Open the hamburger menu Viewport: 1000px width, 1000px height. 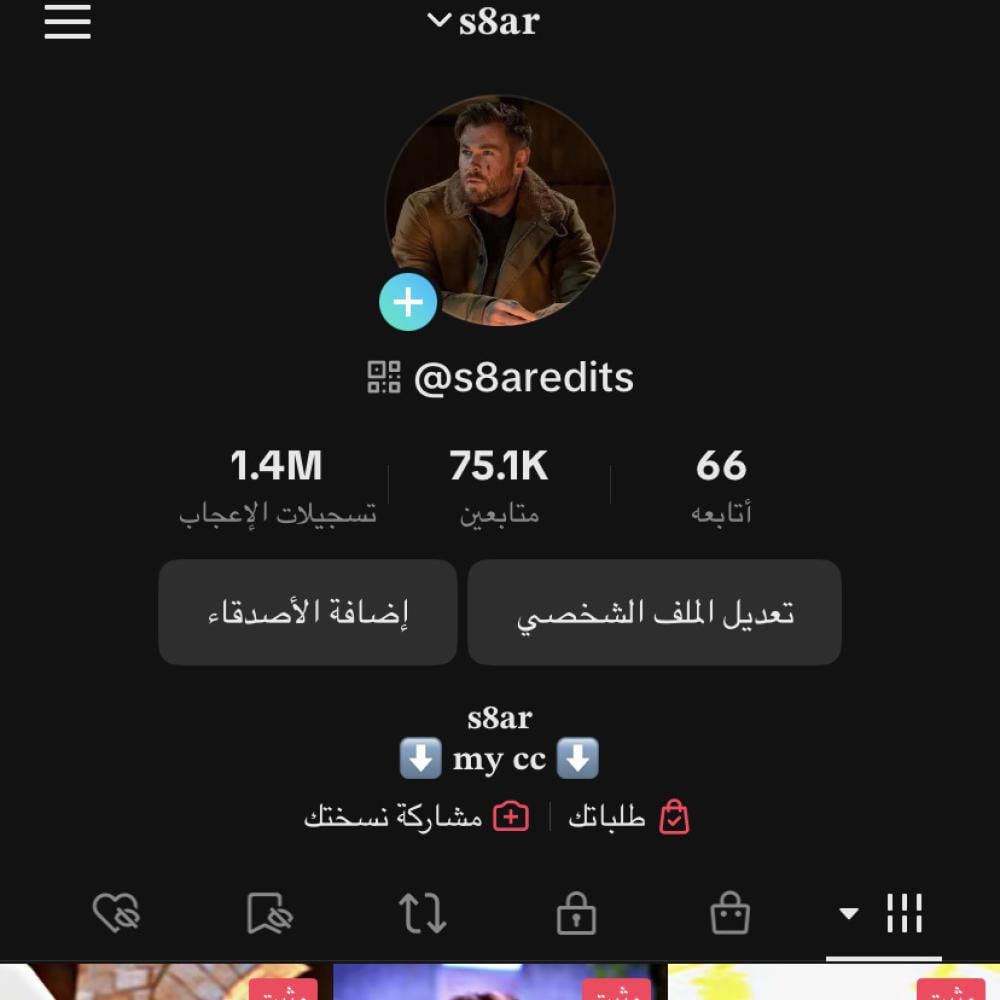coord(67,22)
